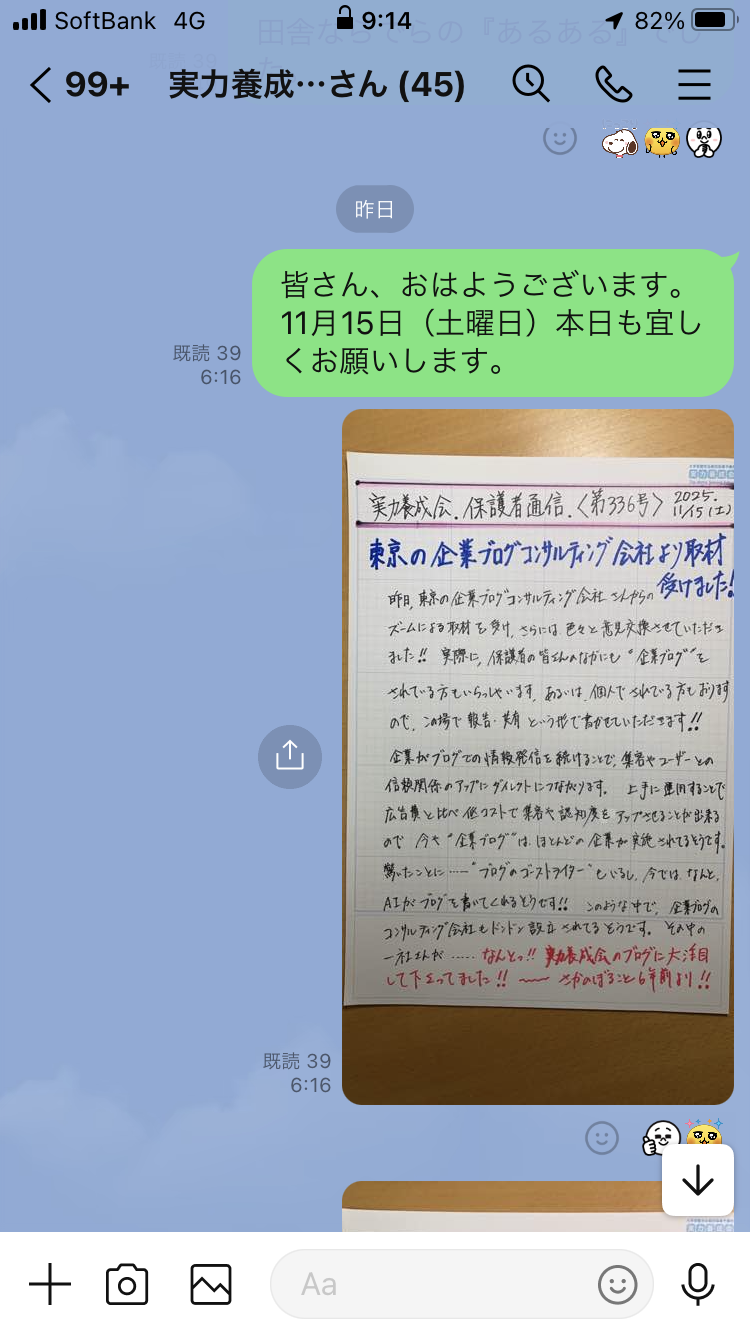750x1334 pixels.
Task: Open the plus attachment menu
Action: (49, 1283)
